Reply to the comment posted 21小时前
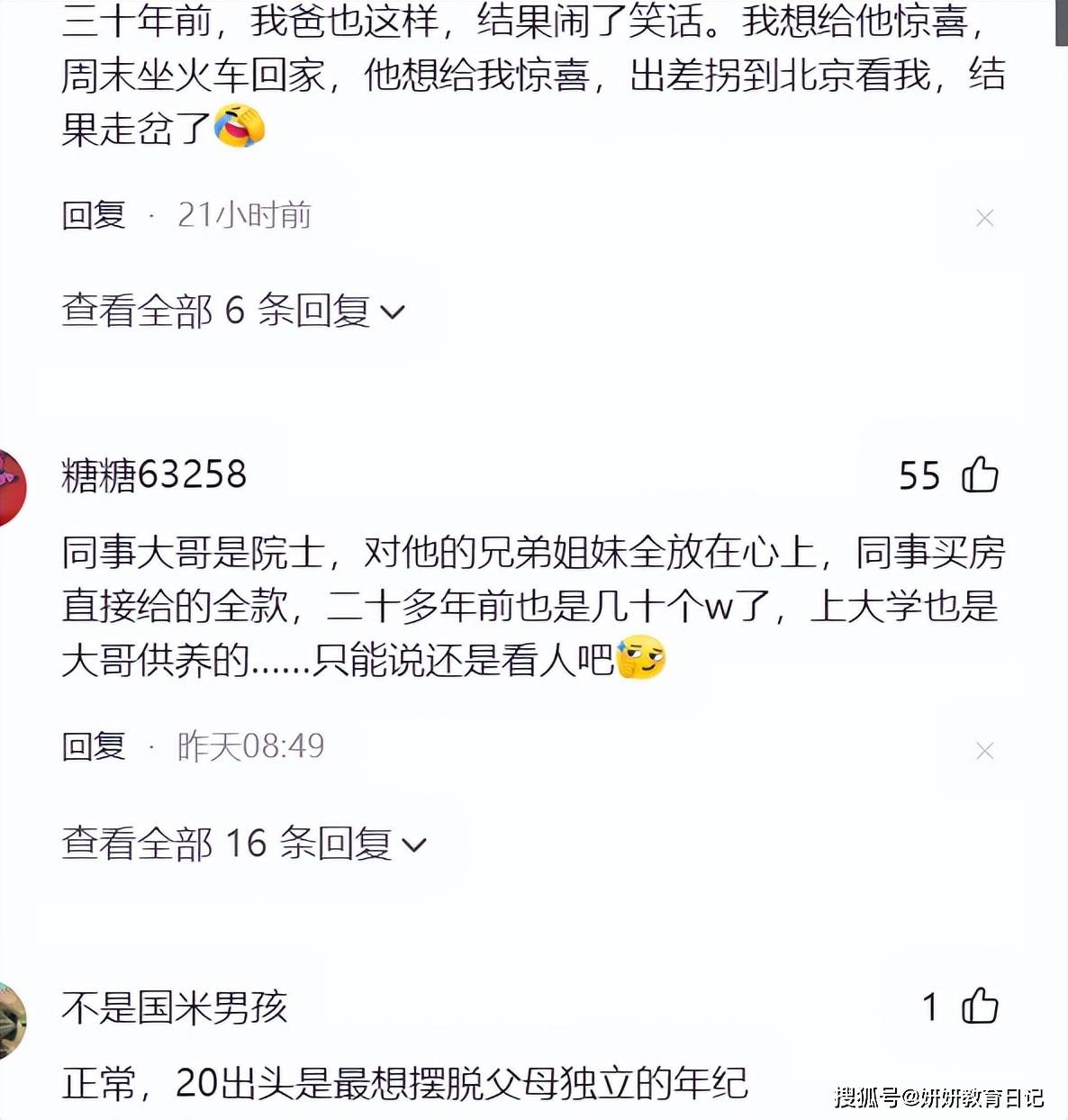The width and height of the screenshot is (1068, 1120). tap(93, 215)
